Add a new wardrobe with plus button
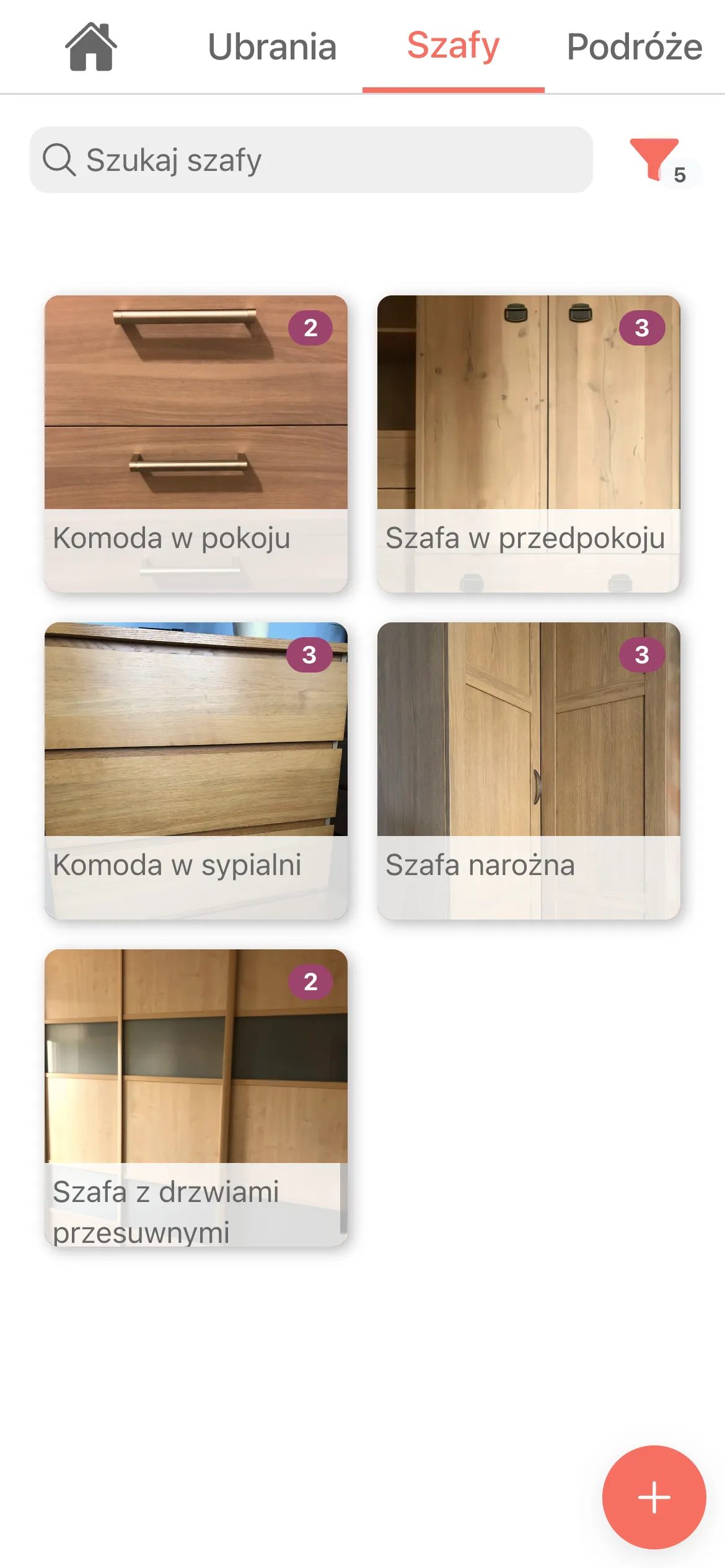 coord(654,1497)
